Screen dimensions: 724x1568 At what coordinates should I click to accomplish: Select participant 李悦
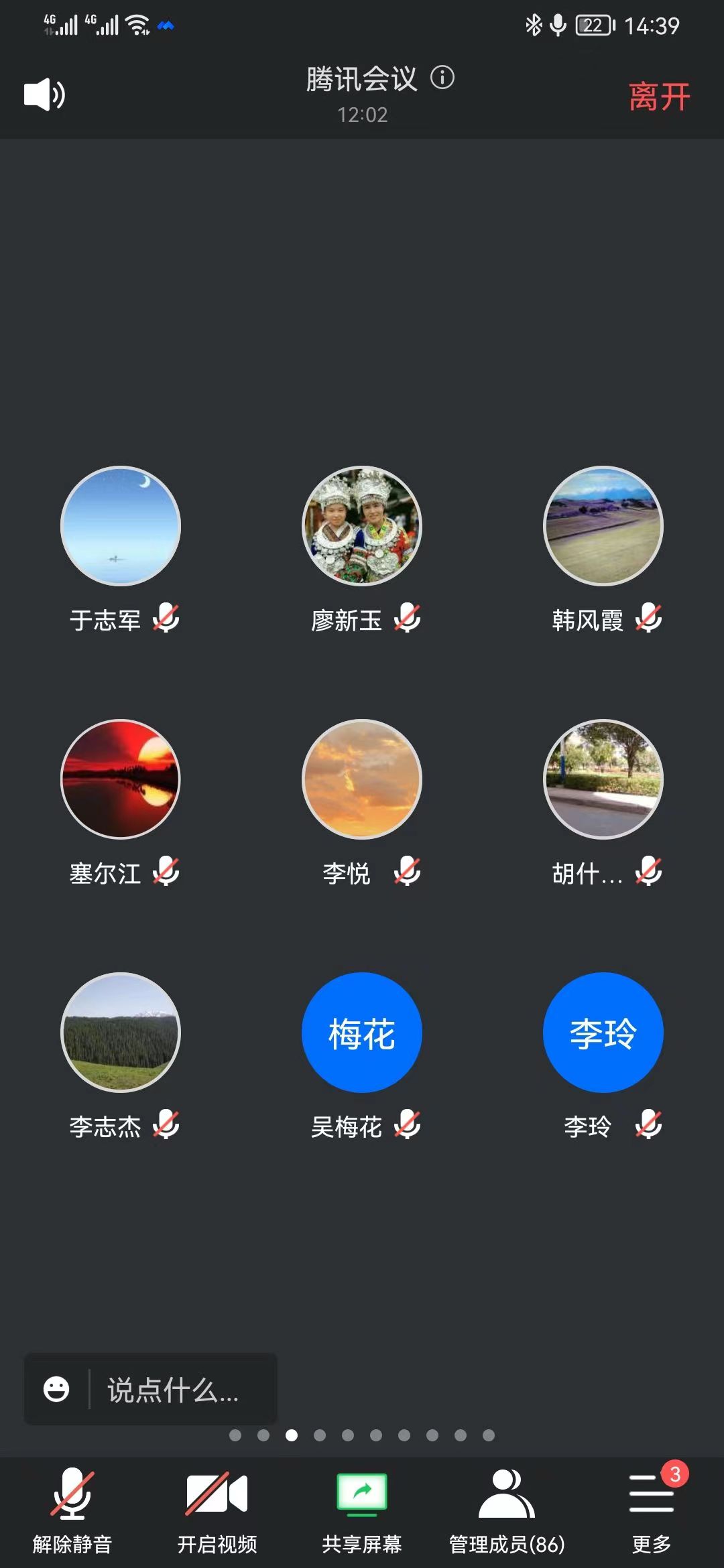pyautogui.click(x=362, y=779)
